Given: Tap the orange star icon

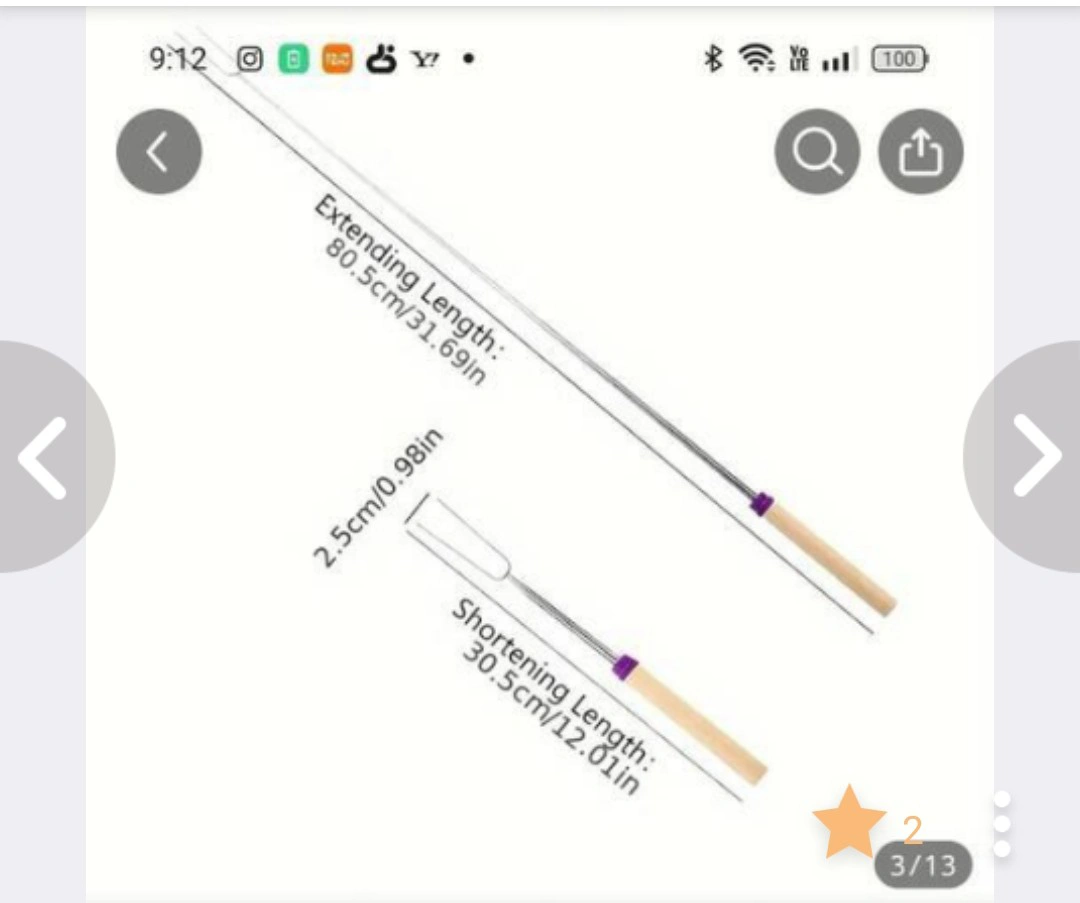Looking at the screenshot, I should point(849,823).
